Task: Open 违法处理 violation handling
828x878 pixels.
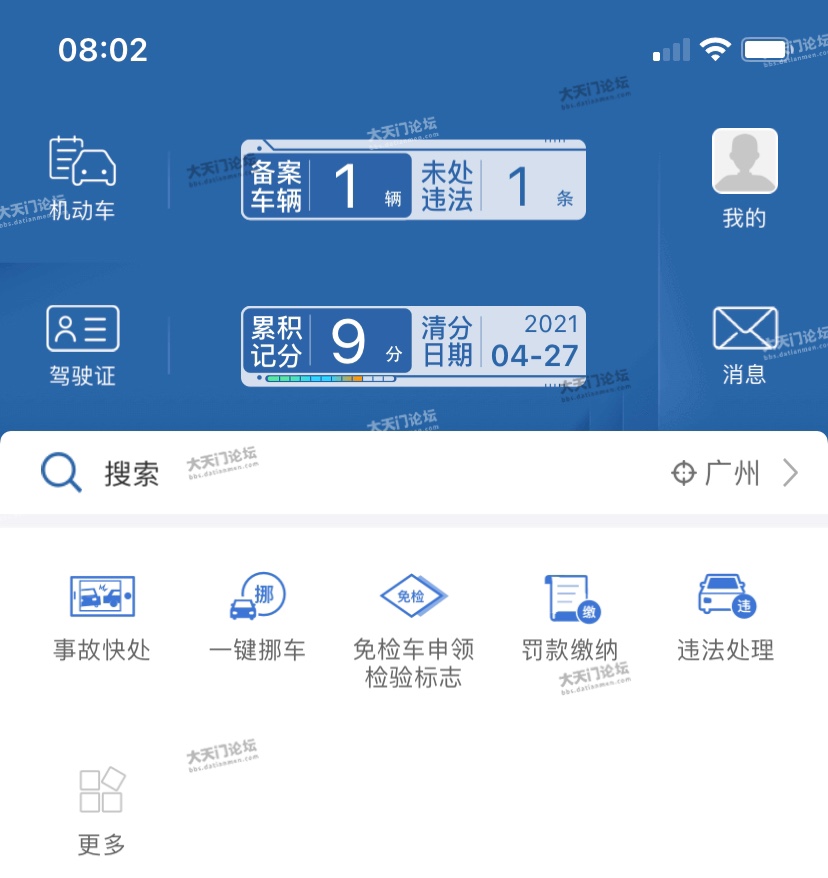Action: (726, 618)
